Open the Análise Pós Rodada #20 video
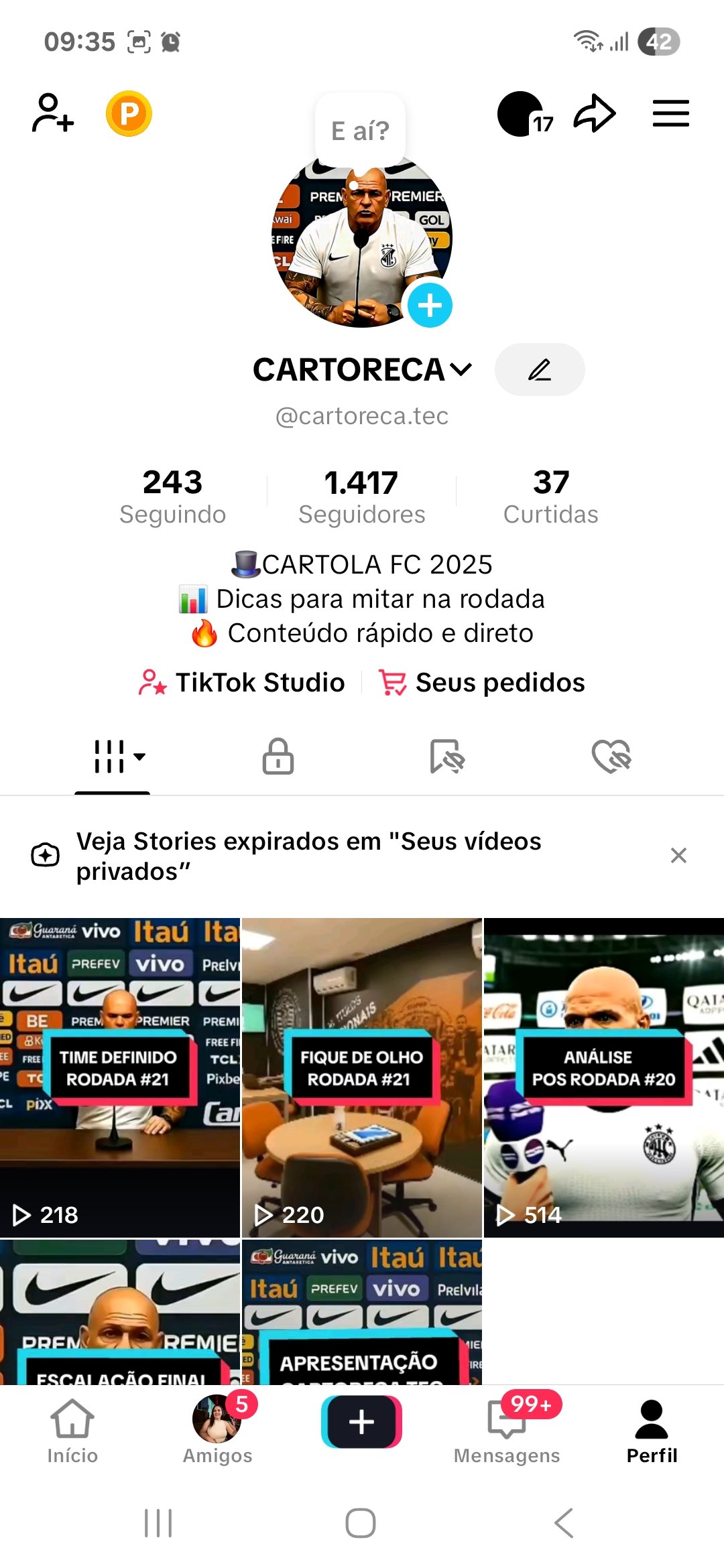This screenshot has height=1568, width=724. tap(603, 1077)
